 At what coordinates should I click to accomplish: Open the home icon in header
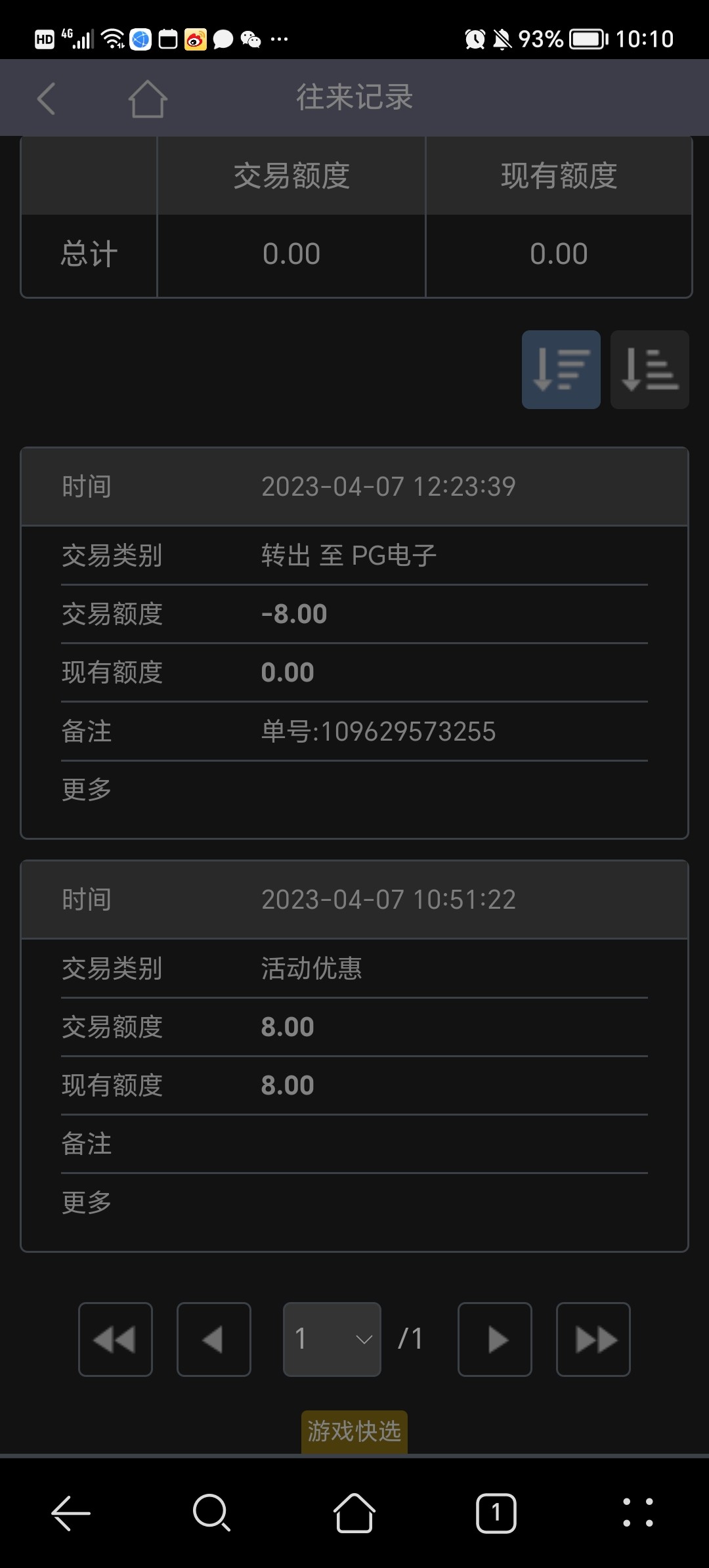coord(148,98)
